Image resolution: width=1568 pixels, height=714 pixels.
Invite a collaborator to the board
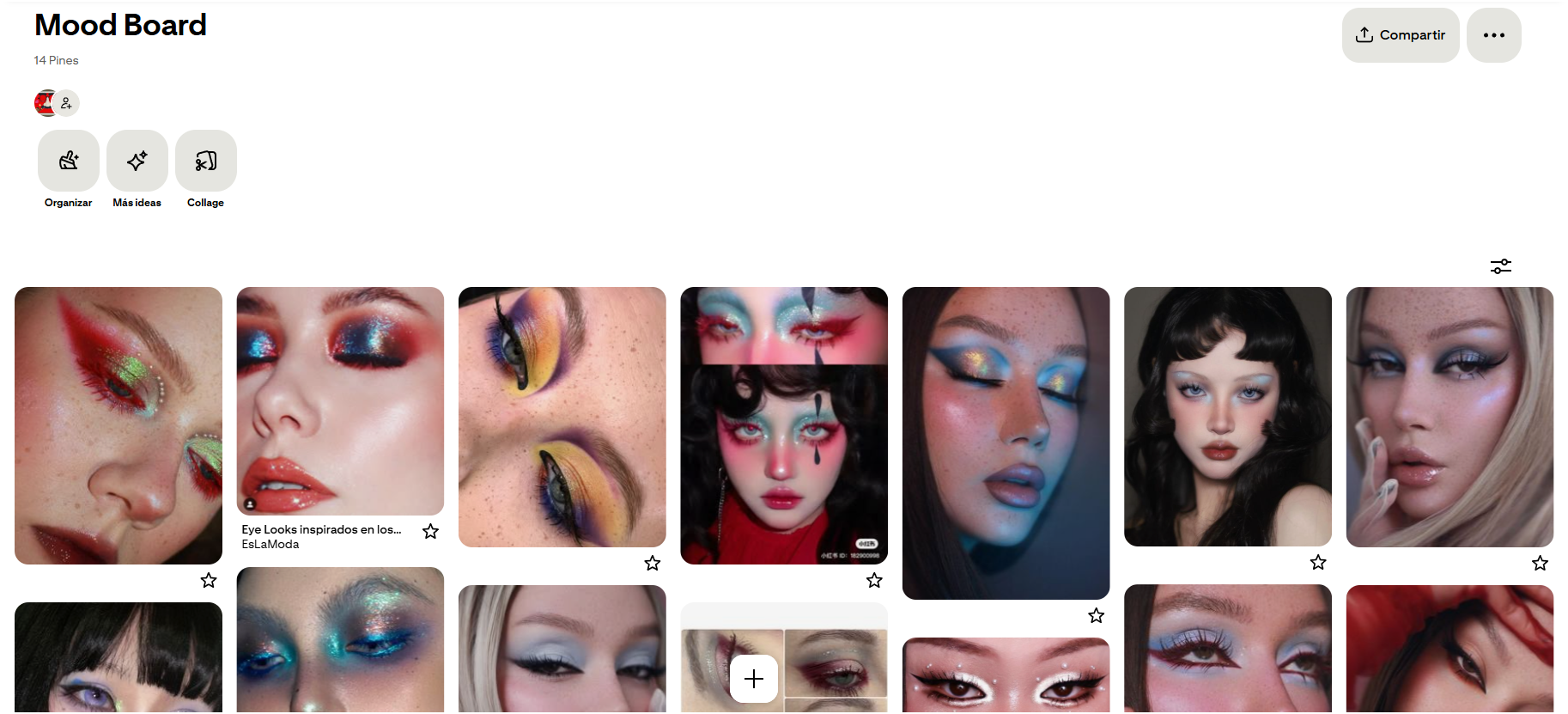[67, 103]
